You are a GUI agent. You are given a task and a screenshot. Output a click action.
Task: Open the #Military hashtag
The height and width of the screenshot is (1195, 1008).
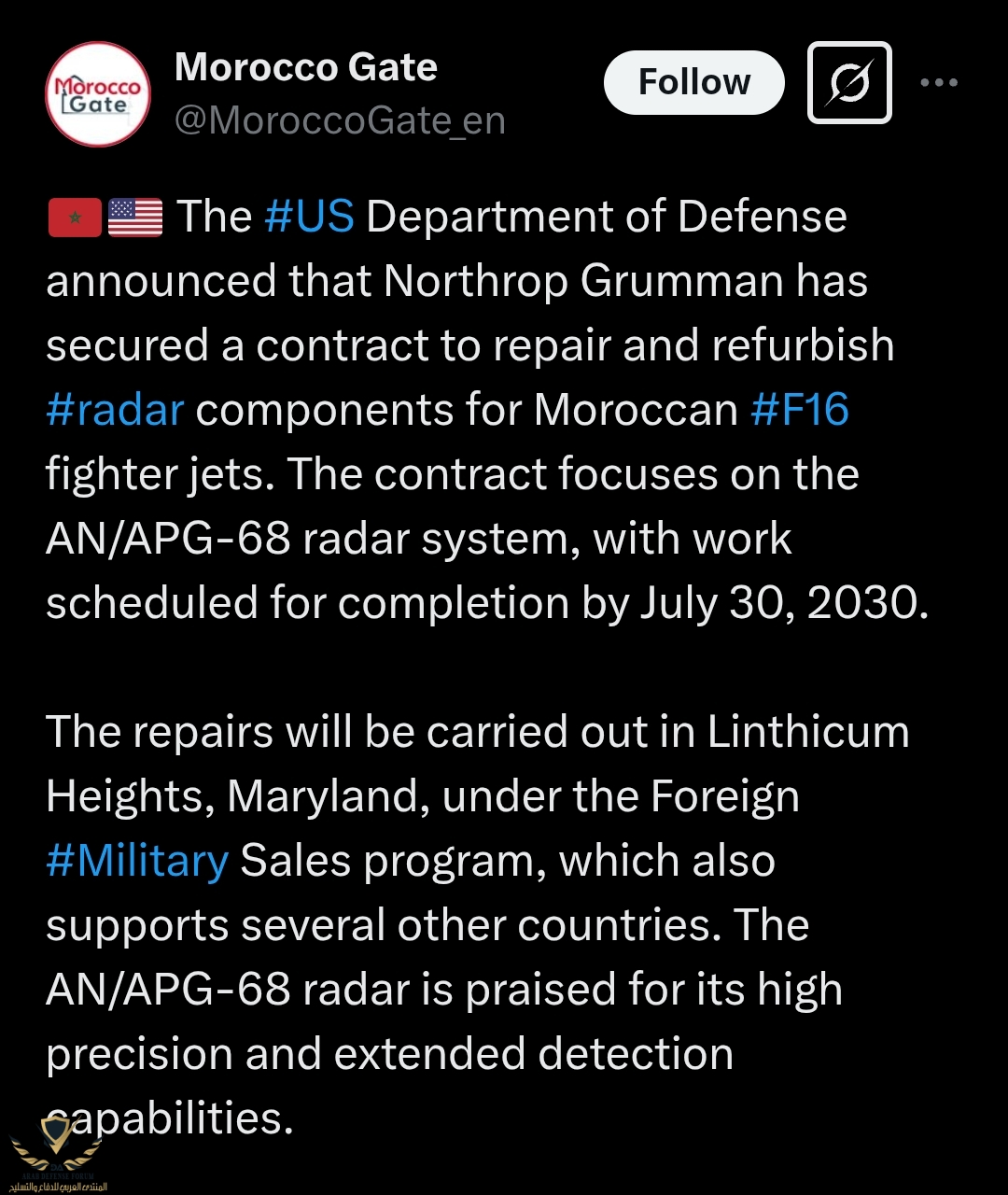pyautogui.click(x=137, y=861)
